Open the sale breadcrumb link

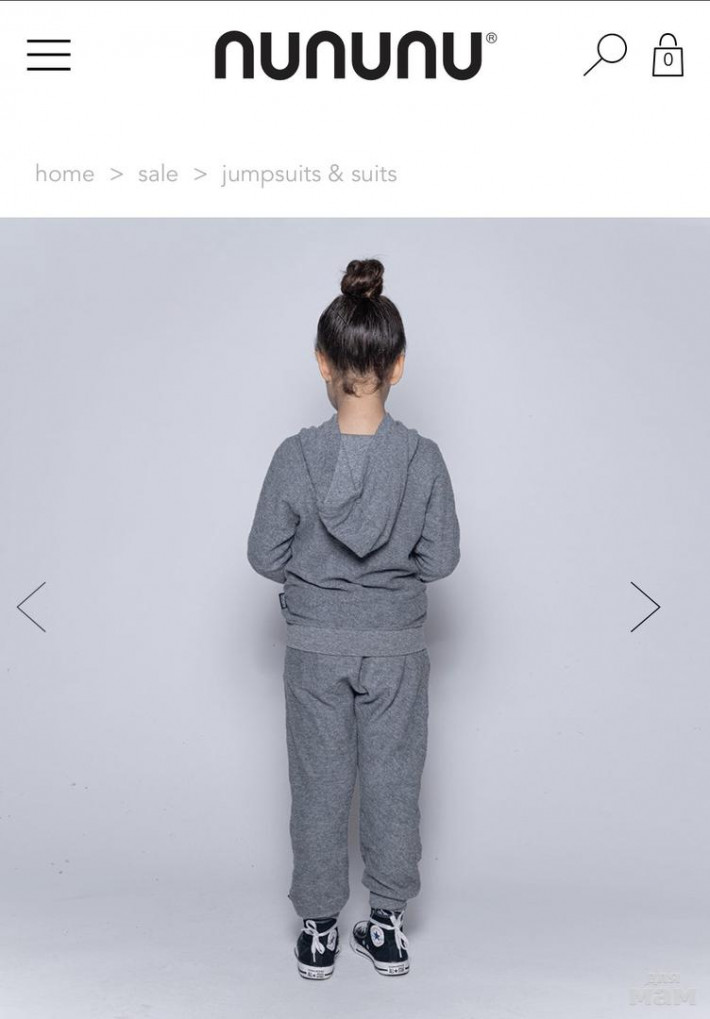157,174
